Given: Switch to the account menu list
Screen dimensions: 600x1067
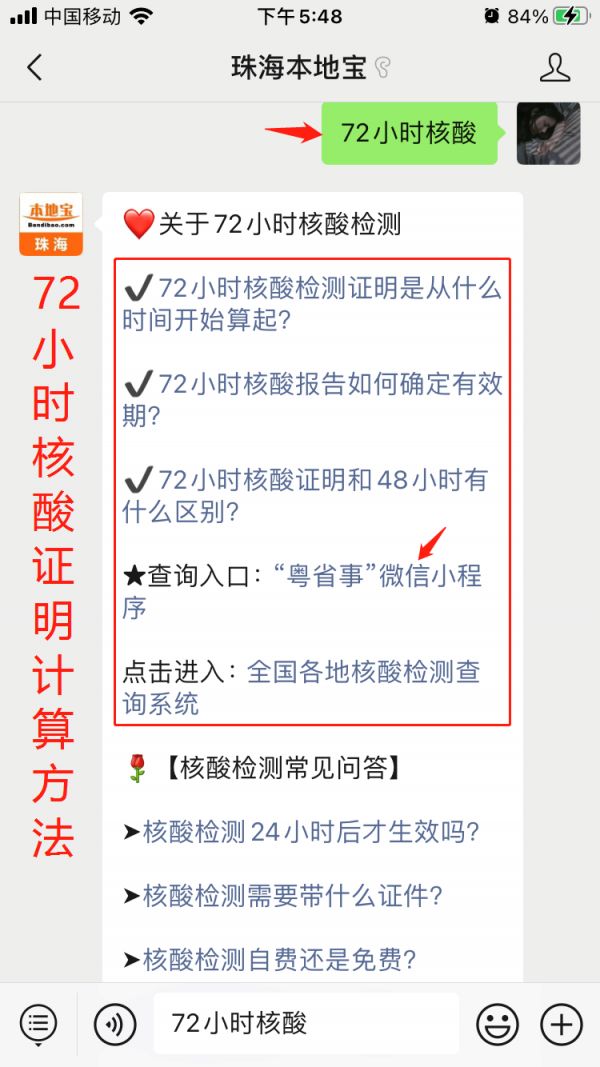Looking at the screenshot, I should [x=38, y=1023].
